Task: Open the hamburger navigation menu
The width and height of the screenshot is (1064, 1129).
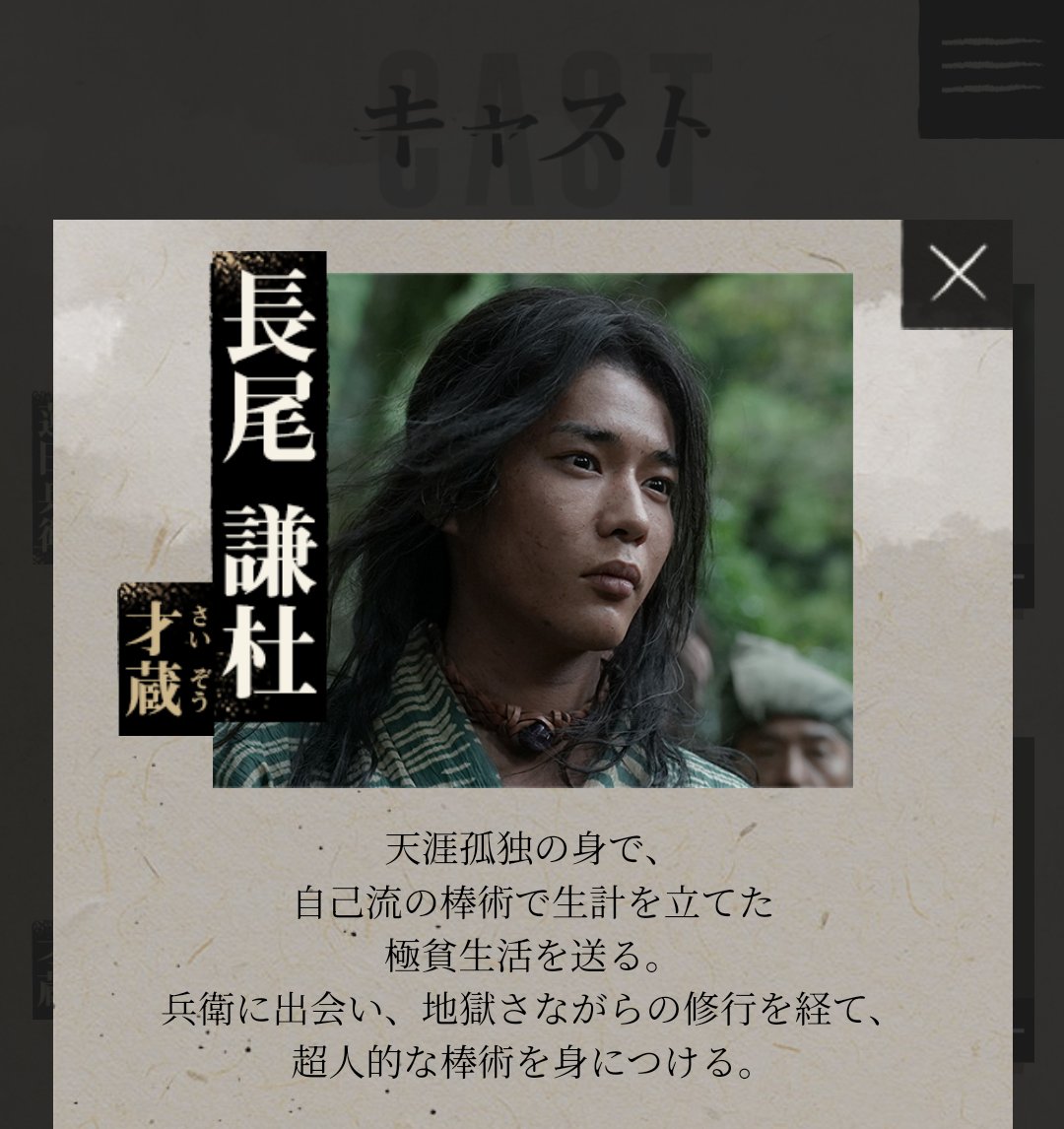Action: pyautogui.click(x=990, y=67)
